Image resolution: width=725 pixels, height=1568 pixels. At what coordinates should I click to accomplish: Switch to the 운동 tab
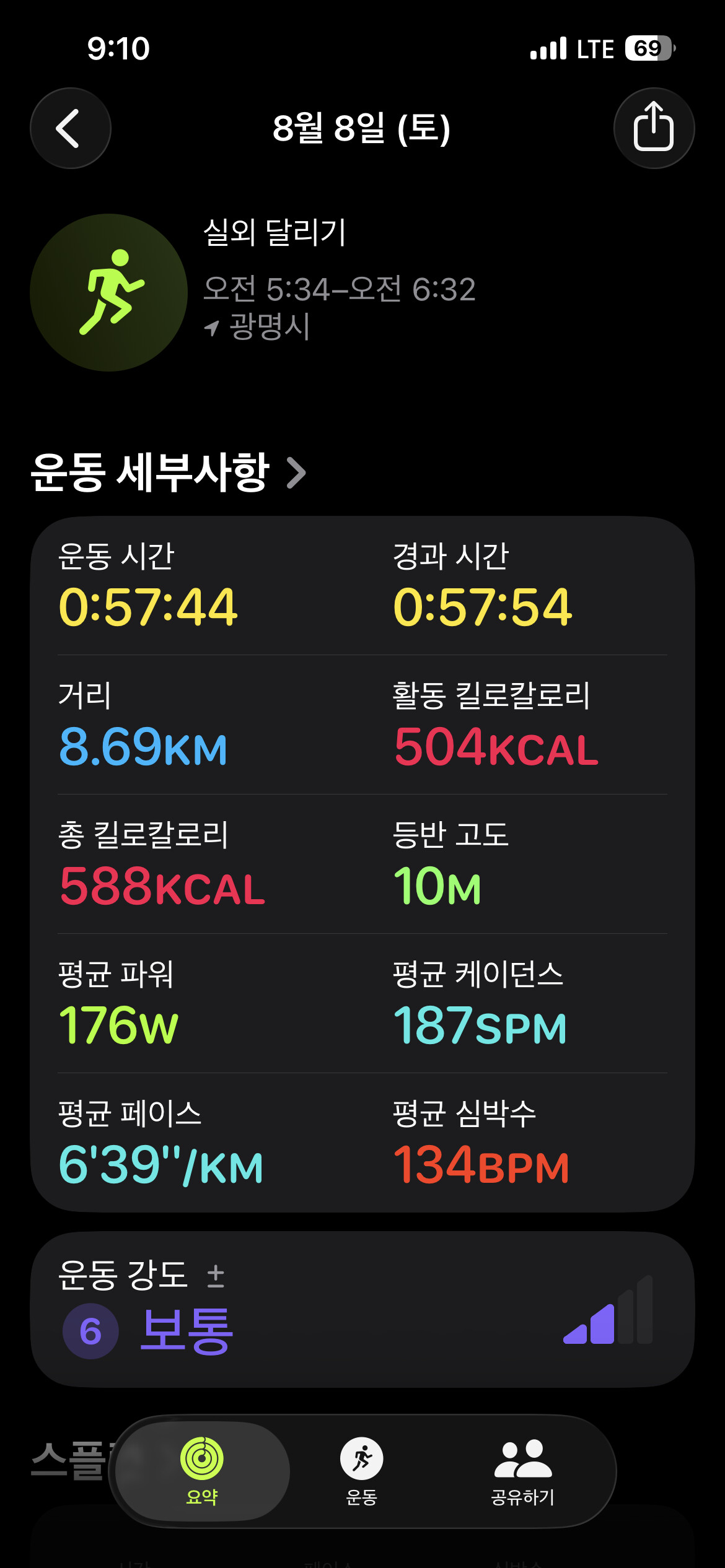[x=362, y=1471]
